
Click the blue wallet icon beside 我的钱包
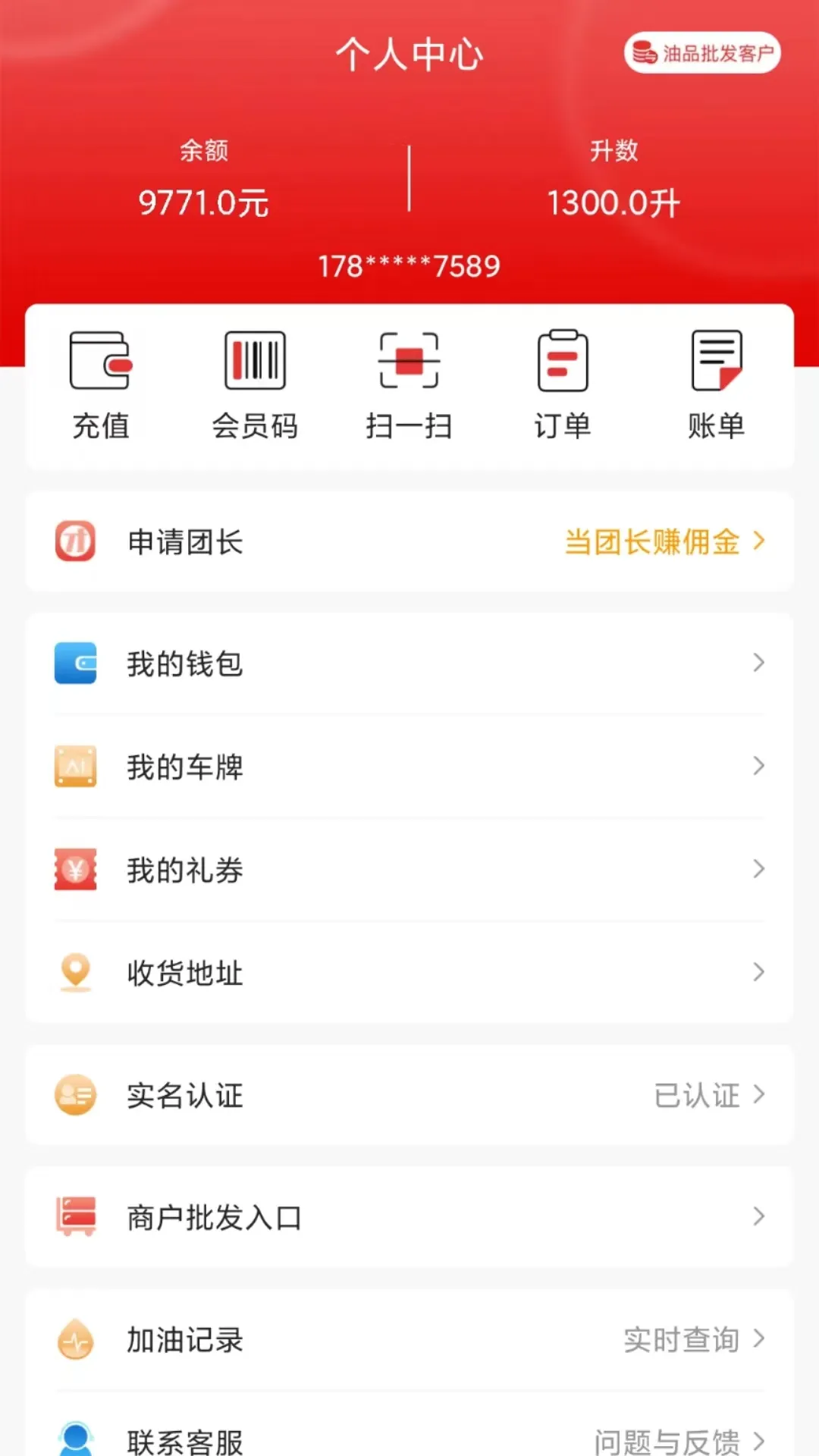[75, 664]
